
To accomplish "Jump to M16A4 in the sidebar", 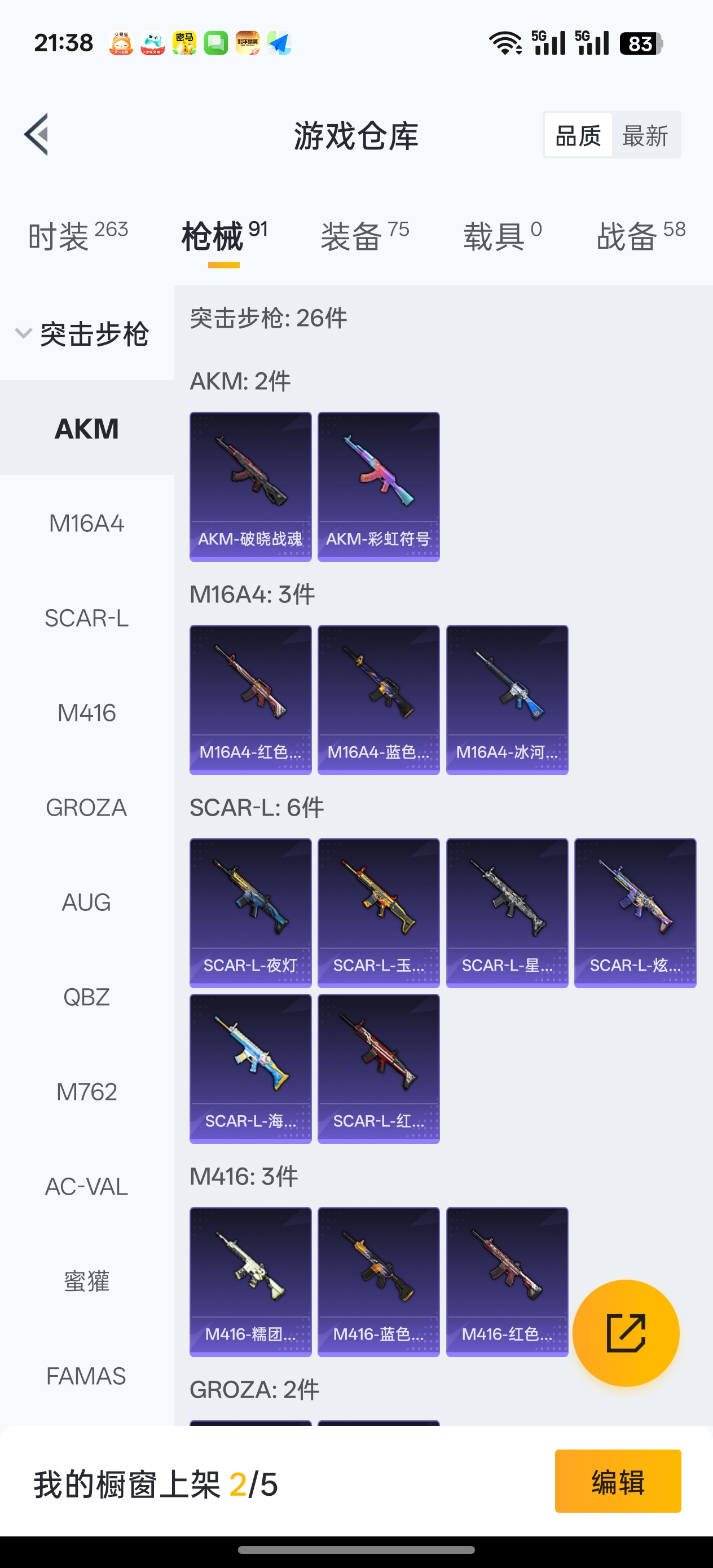I will tap(86, 523).
